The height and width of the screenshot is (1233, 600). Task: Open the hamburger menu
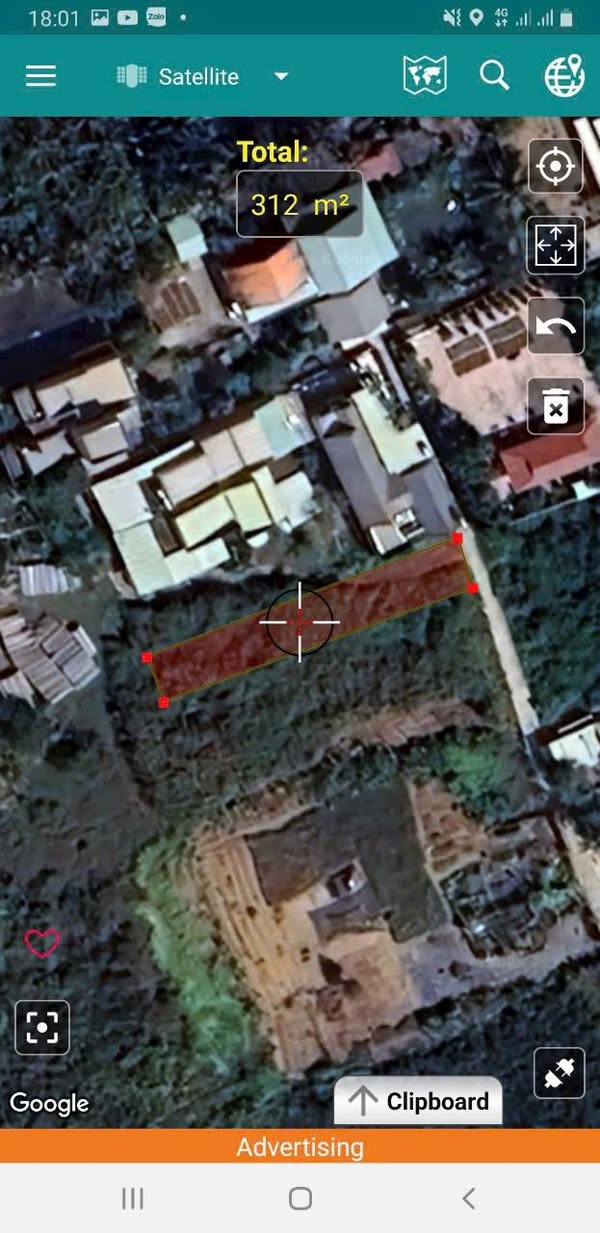(x=41, y=76)
